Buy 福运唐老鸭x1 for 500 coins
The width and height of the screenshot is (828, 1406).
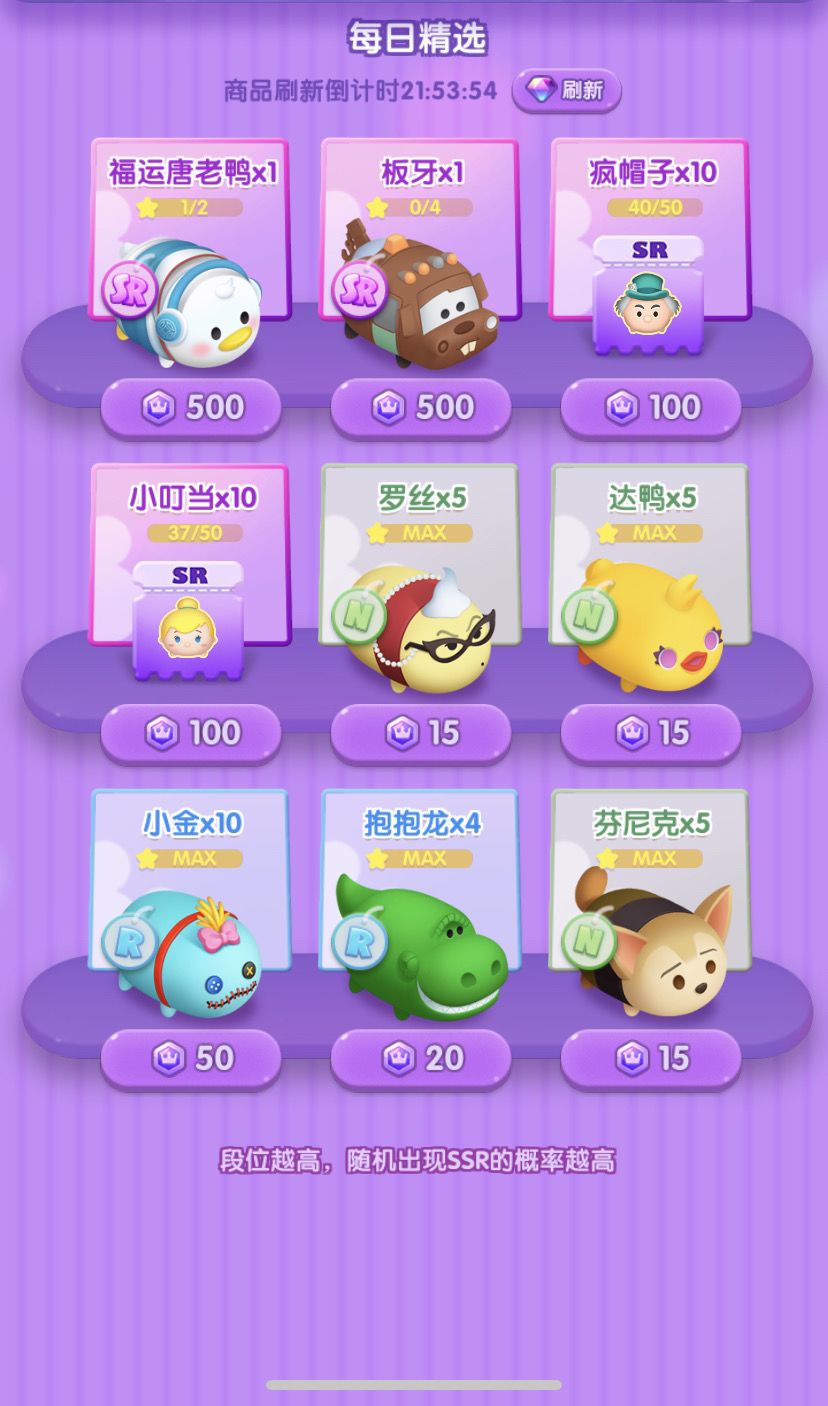coord(190,407)
